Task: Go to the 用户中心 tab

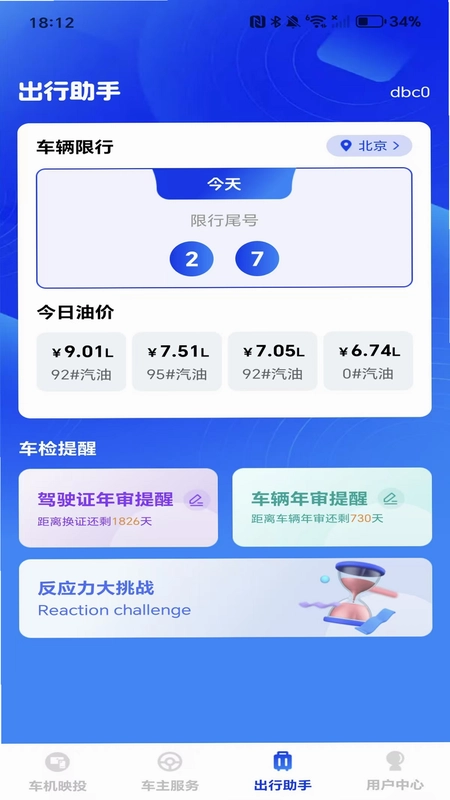Action: tap(394, 771)
